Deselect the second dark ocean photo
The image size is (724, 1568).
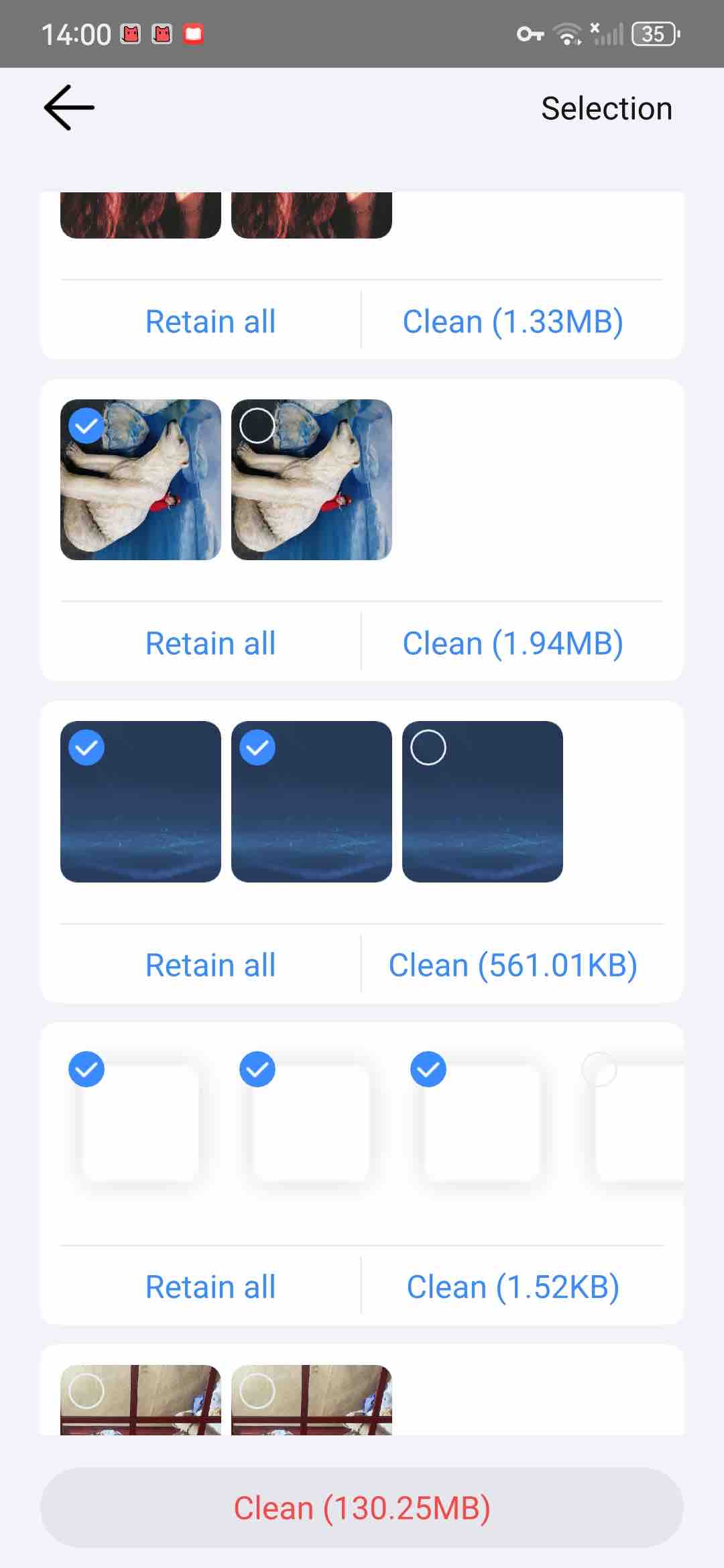point(257,748)
